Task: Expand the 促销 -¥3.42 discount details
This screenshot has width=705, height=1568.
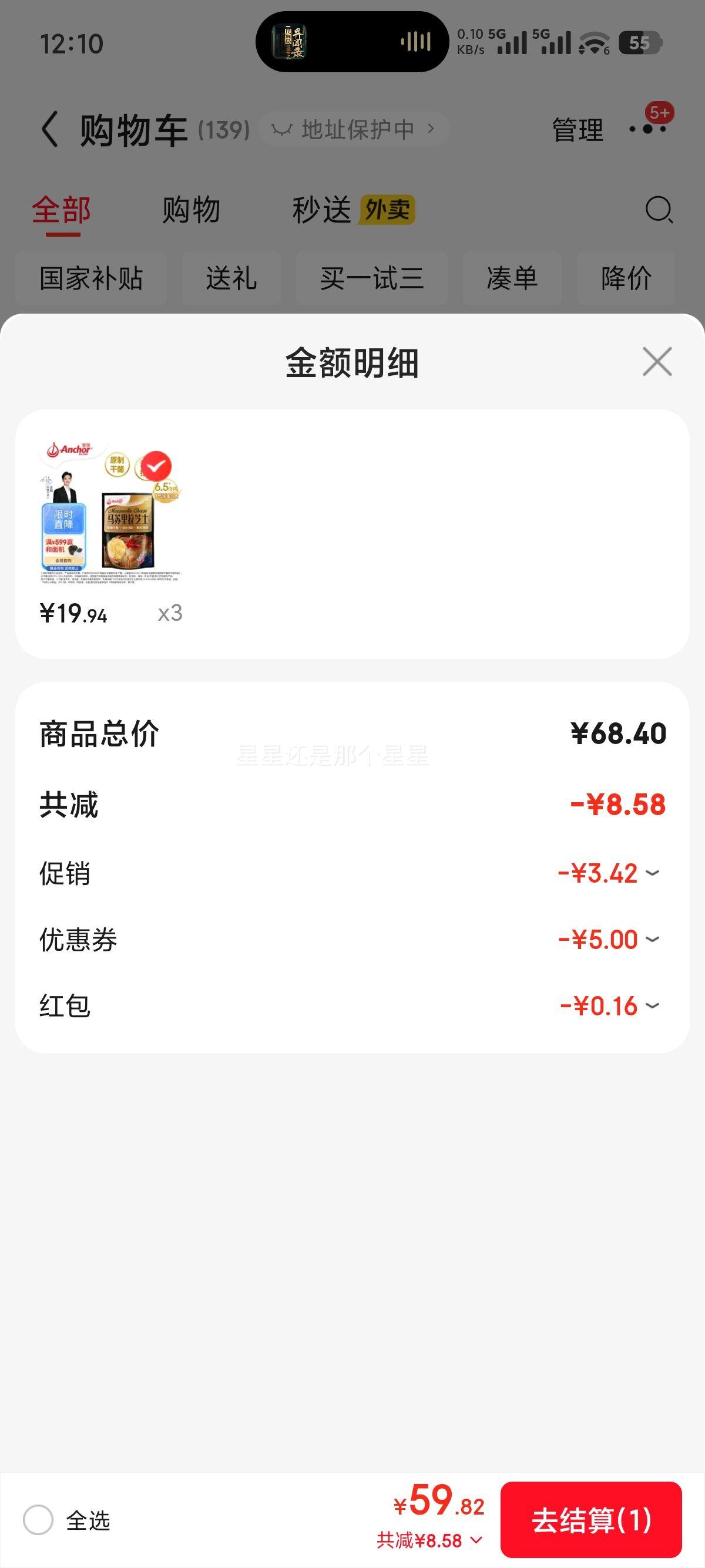Action: pyautogui.click(x=653, y=873)
